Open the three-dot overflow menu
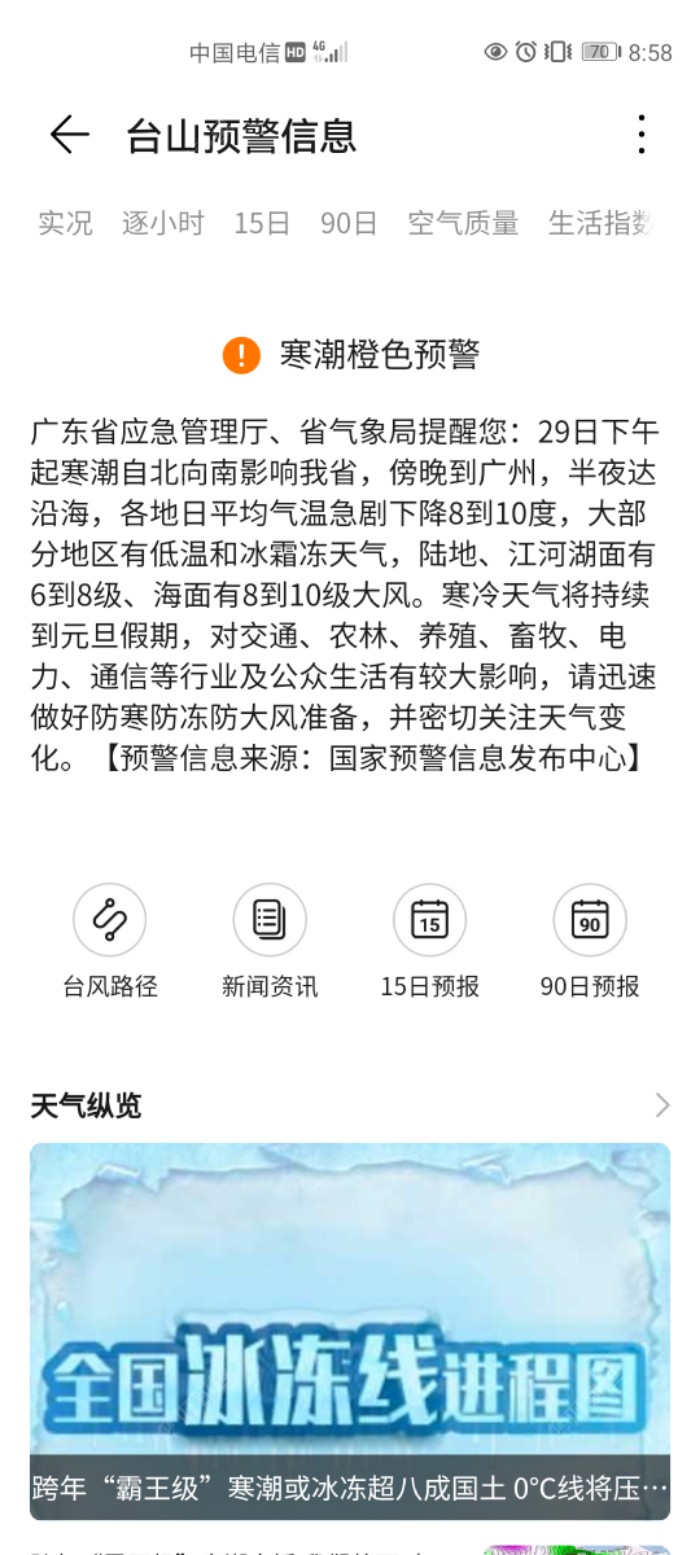Image resolution: width=700 pixels, height=1555 pixels. [641, 135]
